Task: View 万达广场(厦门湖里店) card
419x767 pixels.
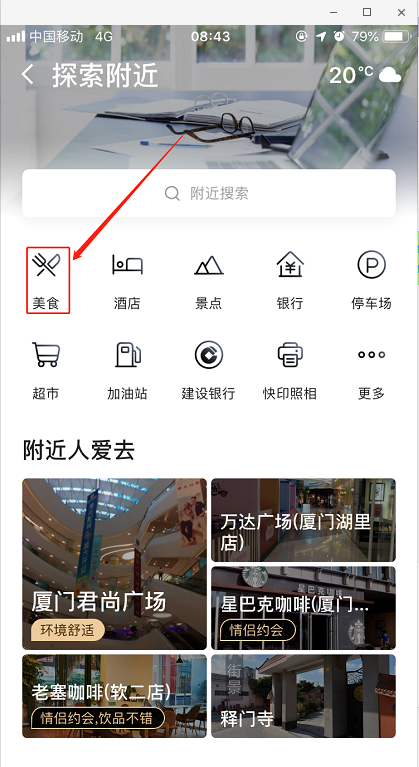Action: [304, 520]
